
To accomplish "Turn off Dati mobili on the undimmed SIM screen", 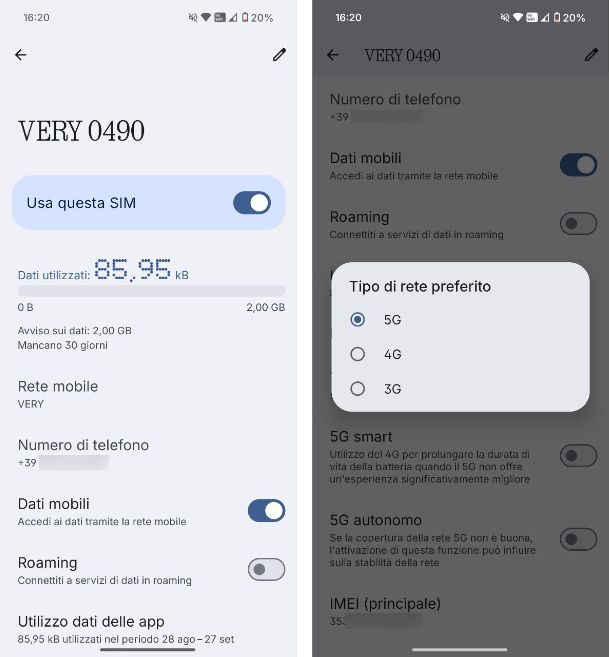I will [x=266, y=511].
